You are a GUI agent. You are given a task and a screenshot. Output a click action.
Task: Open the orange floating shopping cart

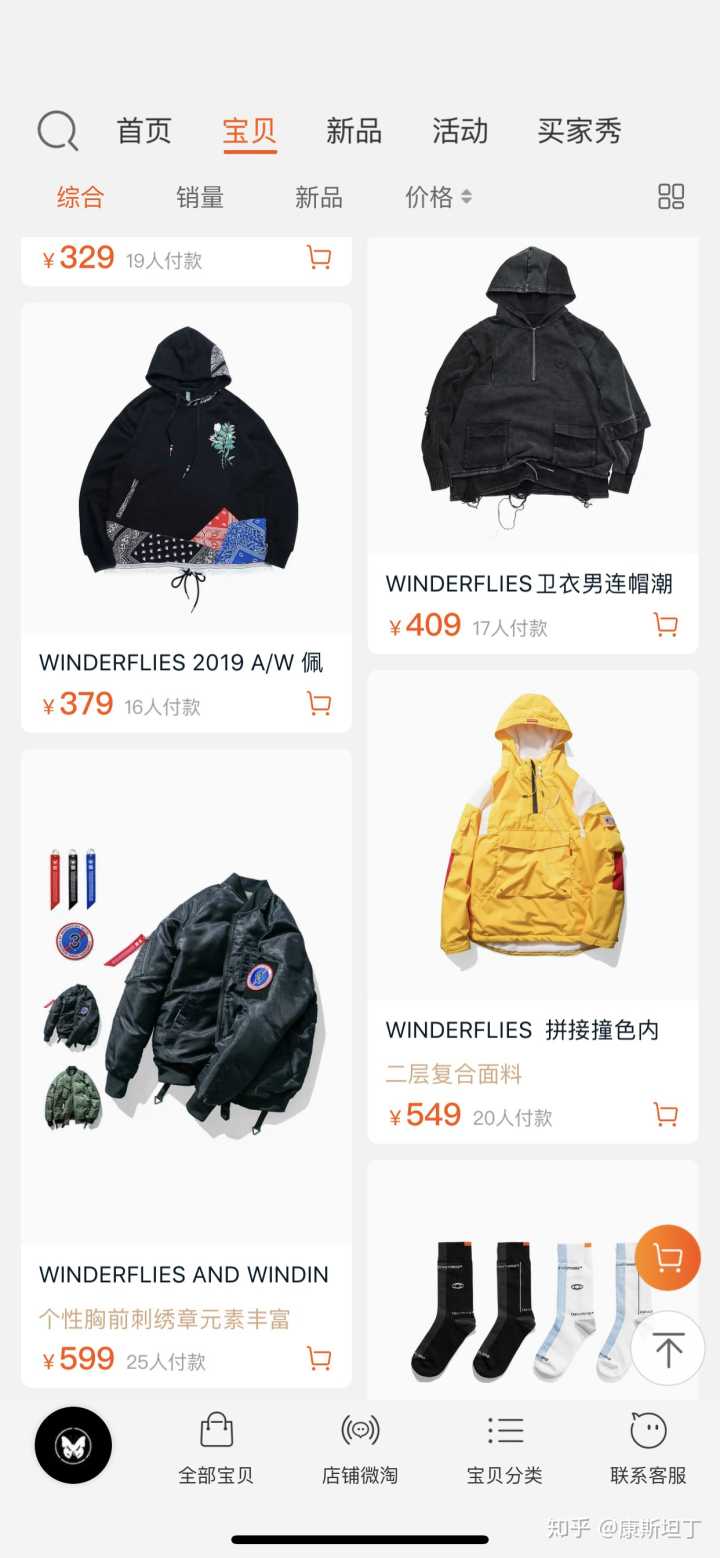(x=667, y=1257)
